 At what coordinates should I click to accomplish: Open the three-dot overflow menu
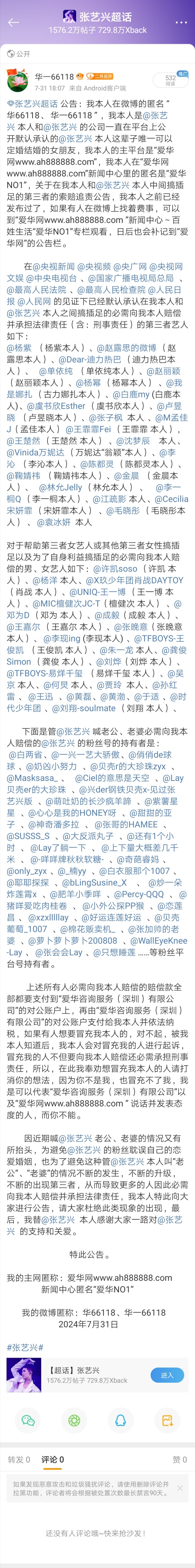pos(181,22)
